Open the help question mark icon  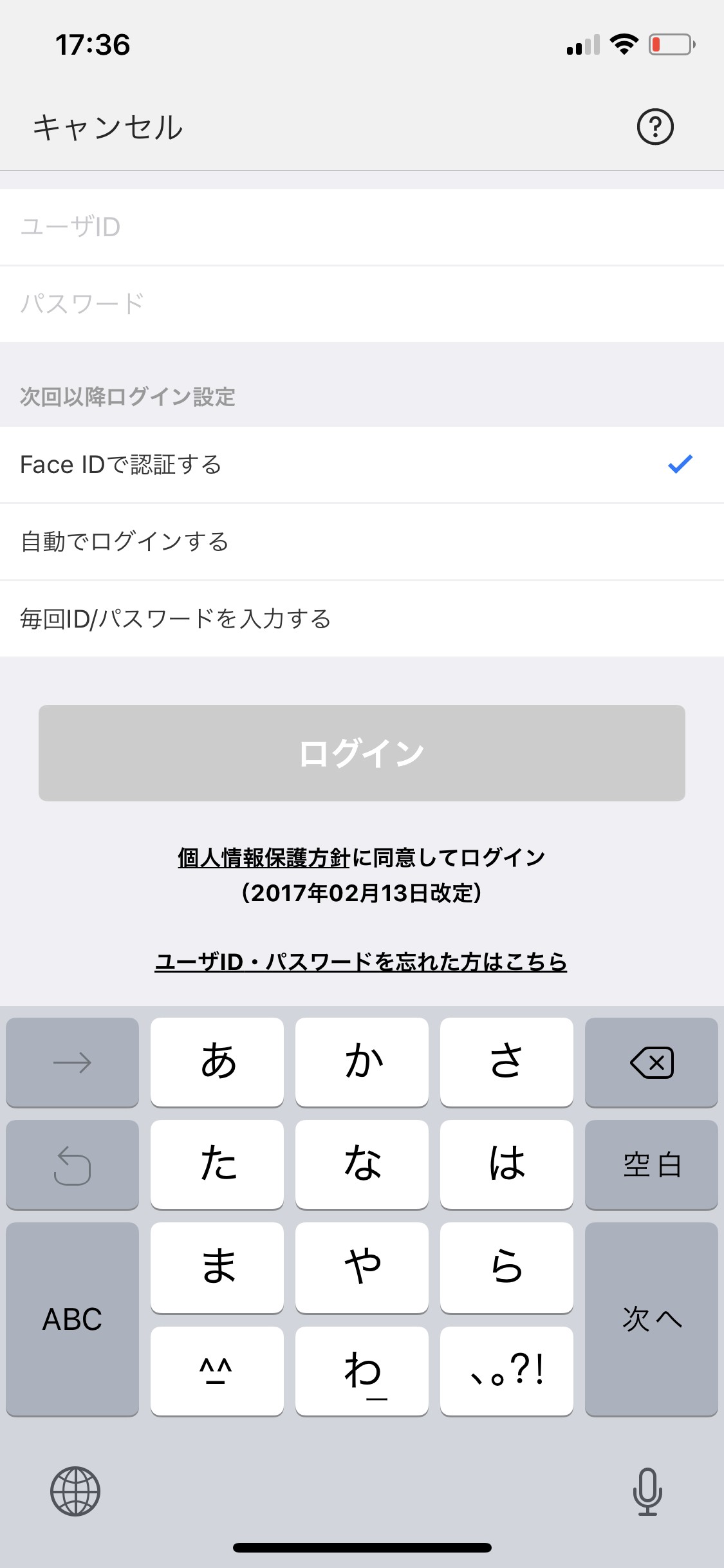coord(655,127)
